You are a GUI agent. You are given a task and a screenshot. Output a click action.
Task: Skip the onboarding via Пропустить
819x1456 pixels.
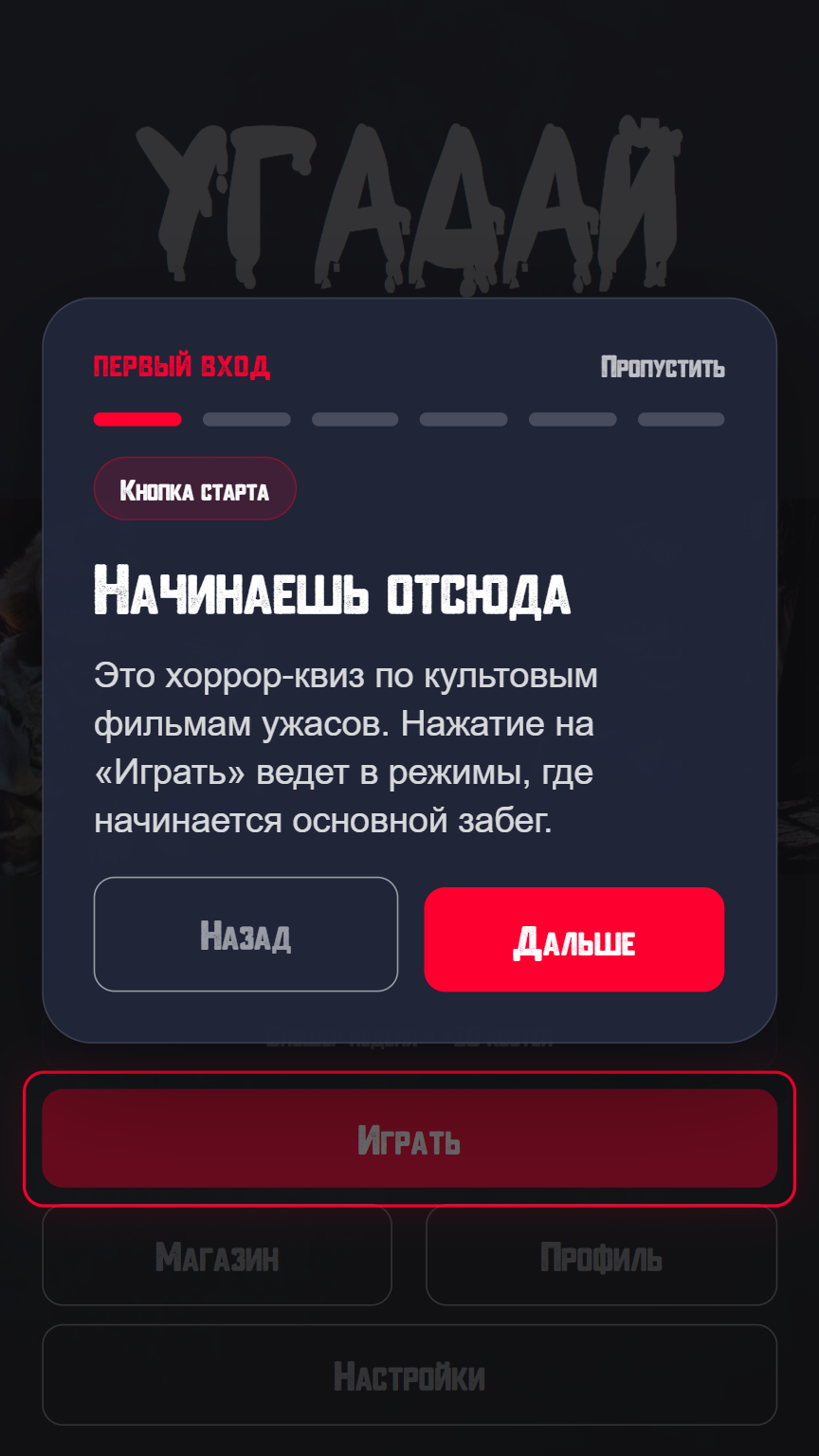pyautogui.click(x=663, y=368)
